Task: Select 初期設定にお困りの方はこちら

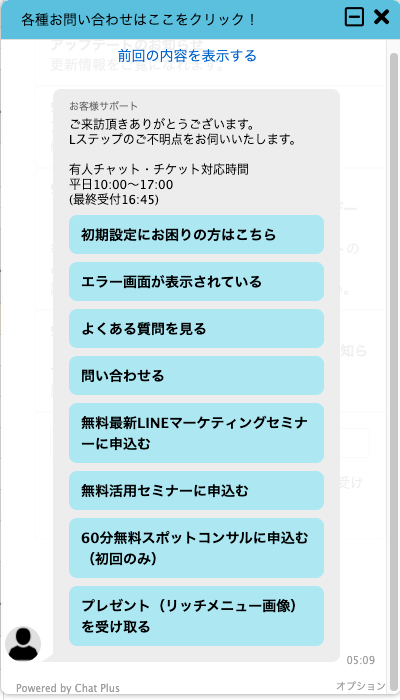Action: 196,234
